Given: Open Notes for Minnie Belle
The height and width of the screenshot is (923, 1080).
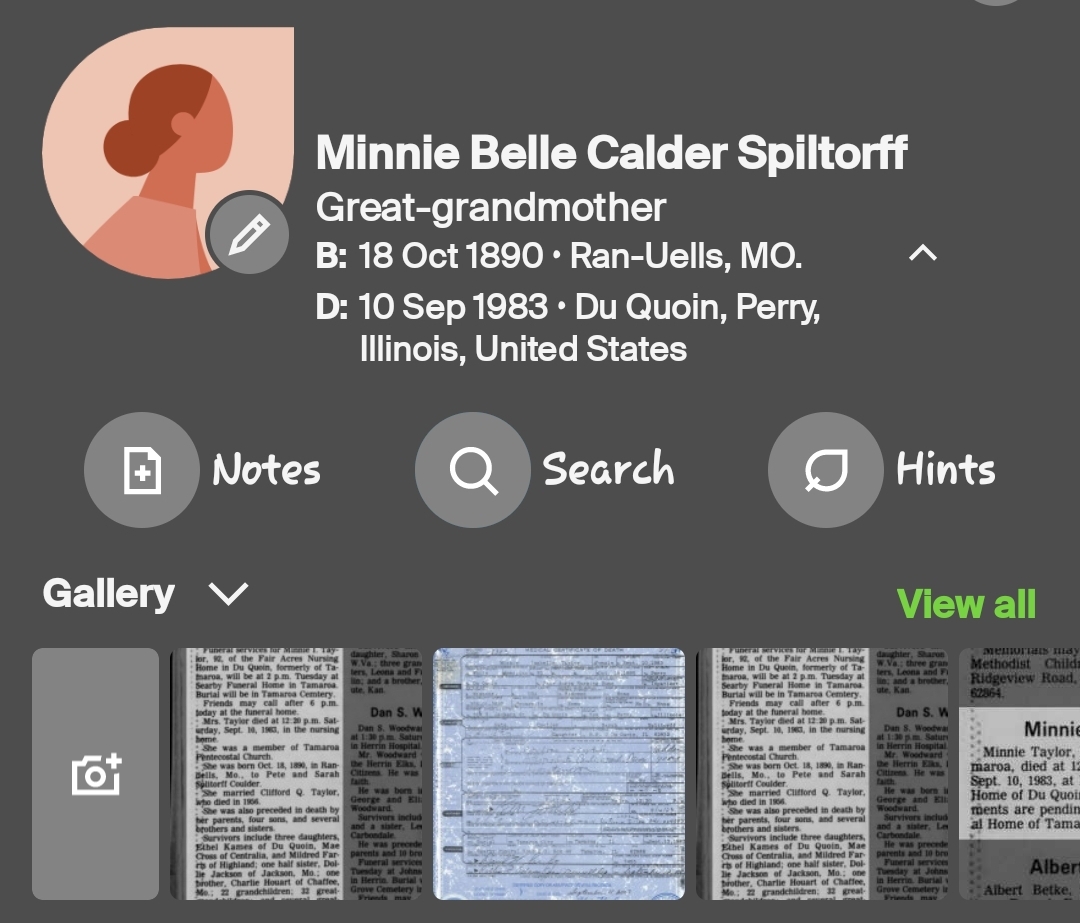Looking at the screenshot, I should [x=142, y=470].
